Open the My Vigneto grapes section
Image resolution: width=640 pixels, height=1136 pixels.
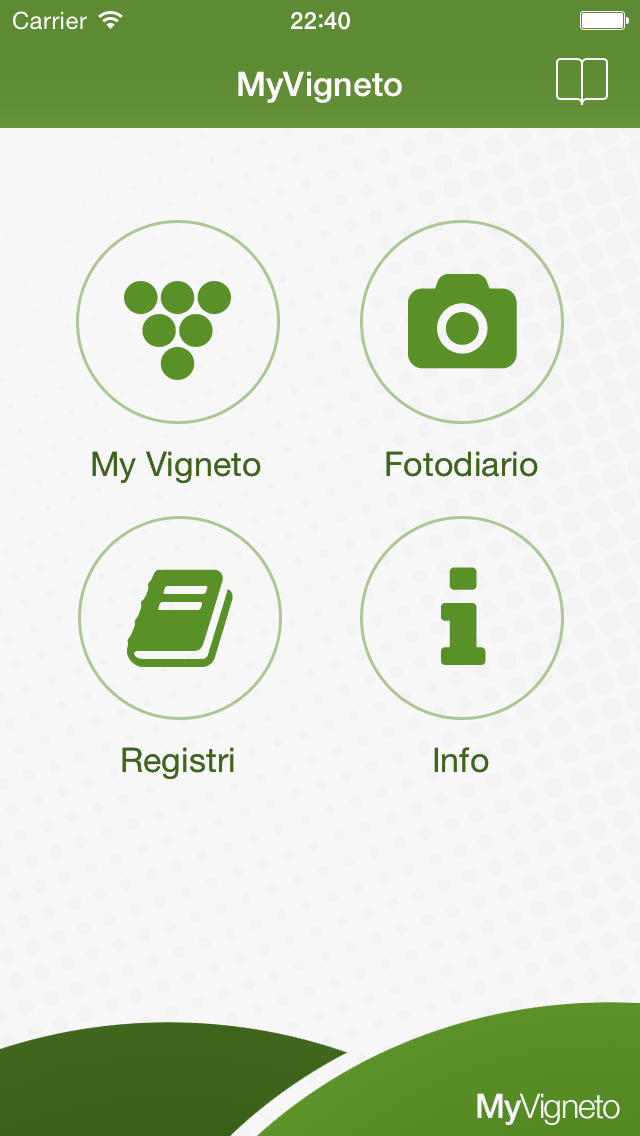pyautogui.click(x=178, y=322)
